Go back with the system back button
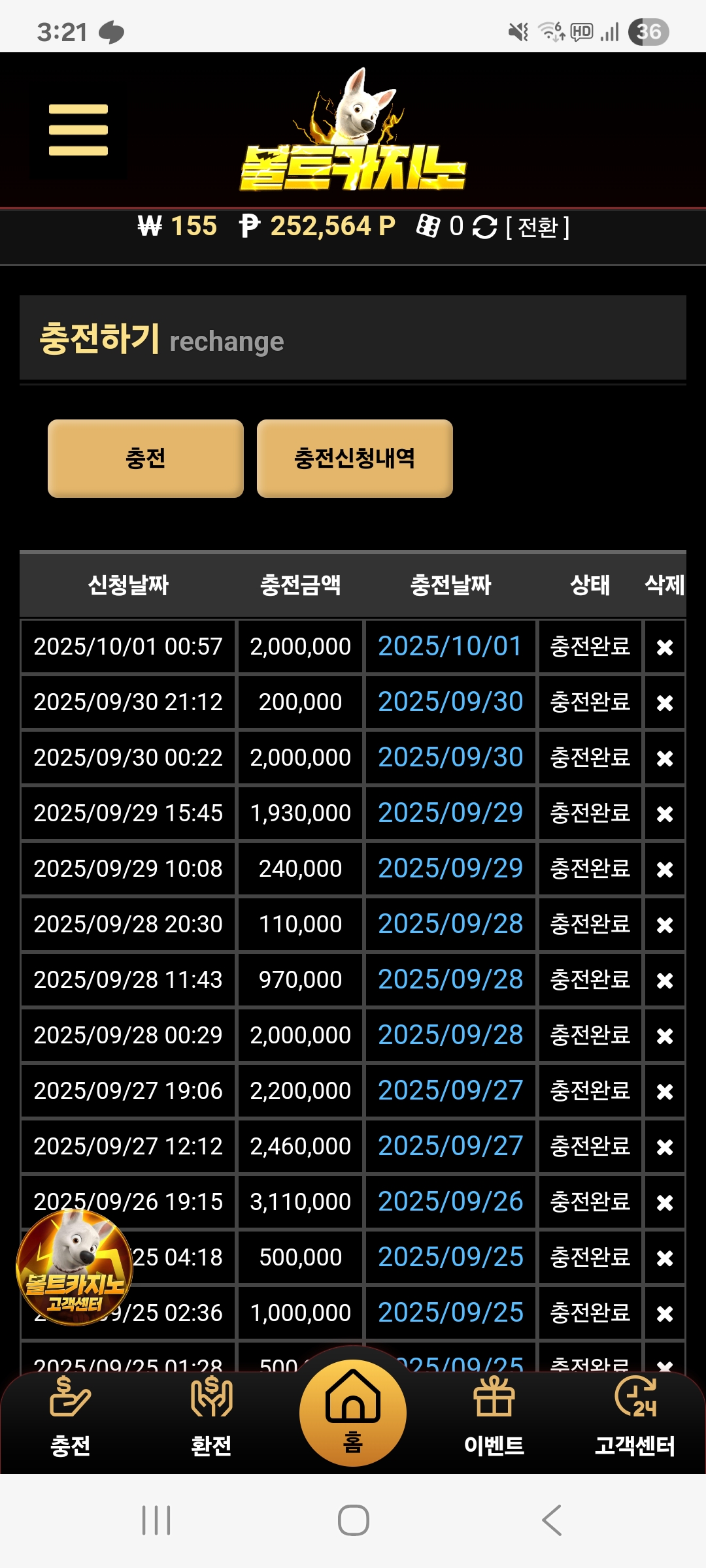The height and width of the screenshot is (1568, 706). pos(552,1520)
